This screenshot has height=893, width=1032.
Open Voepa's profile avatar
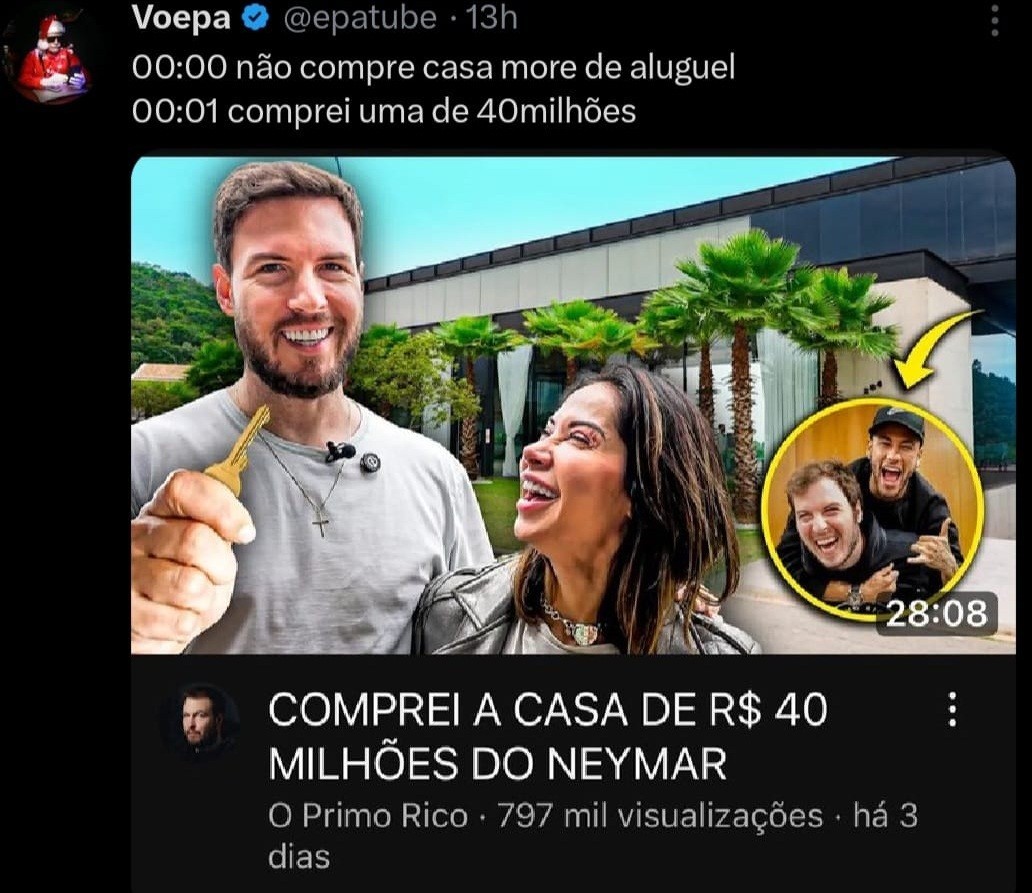pyautogui.click(x=50, y=58)
